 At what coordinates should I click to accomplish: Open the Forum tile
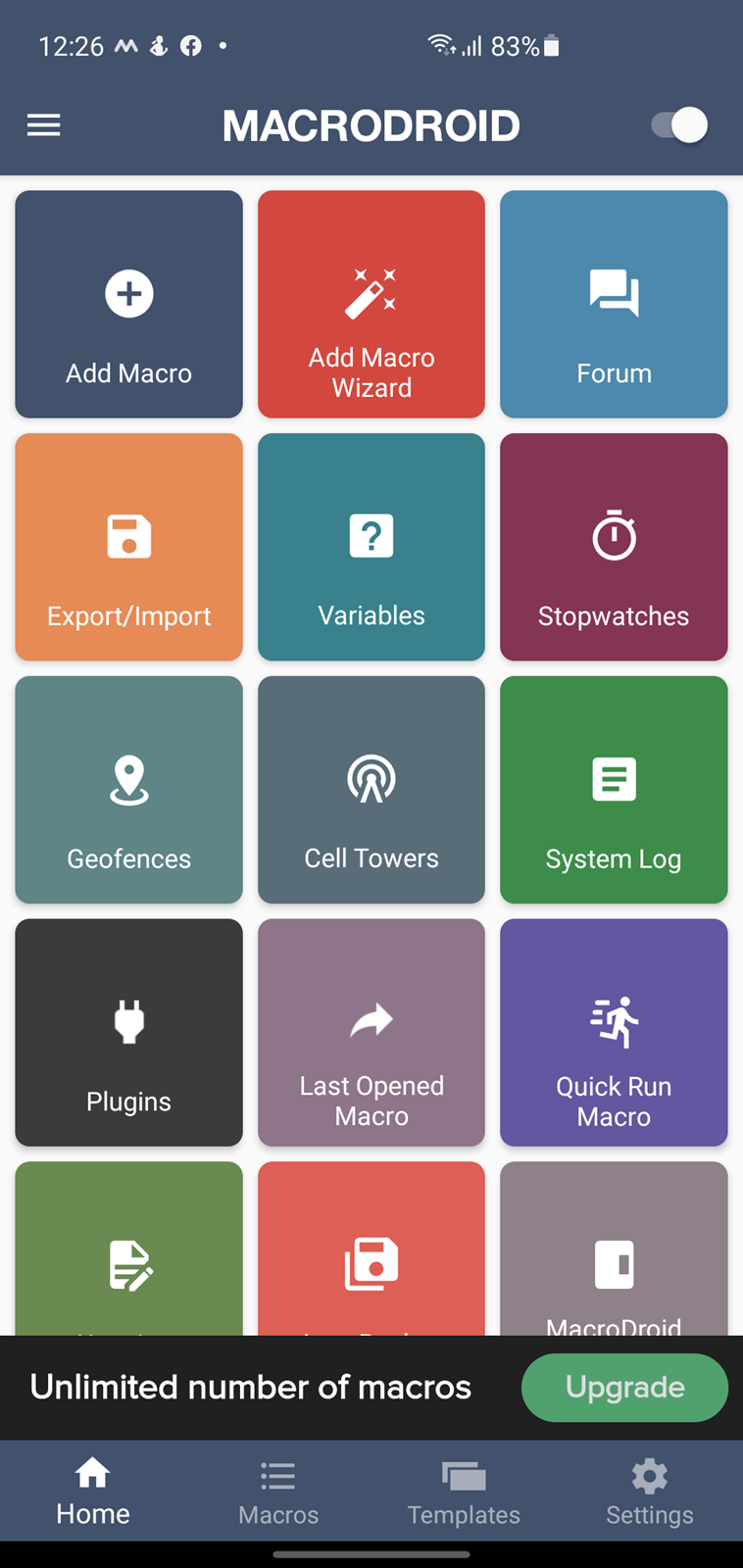tap(614, 304)
